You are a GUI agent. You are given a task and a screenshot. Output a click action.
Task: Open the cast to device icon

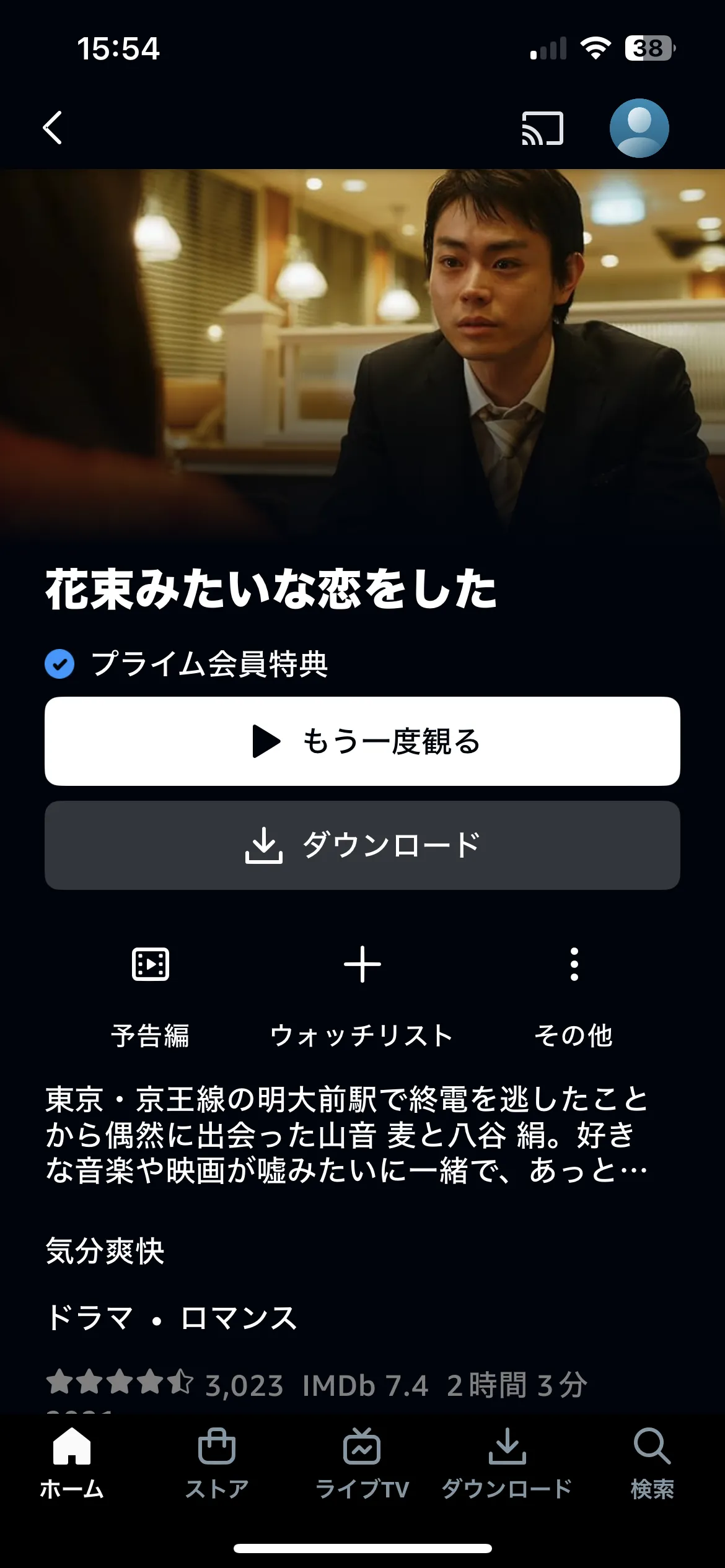coord(542,128)
